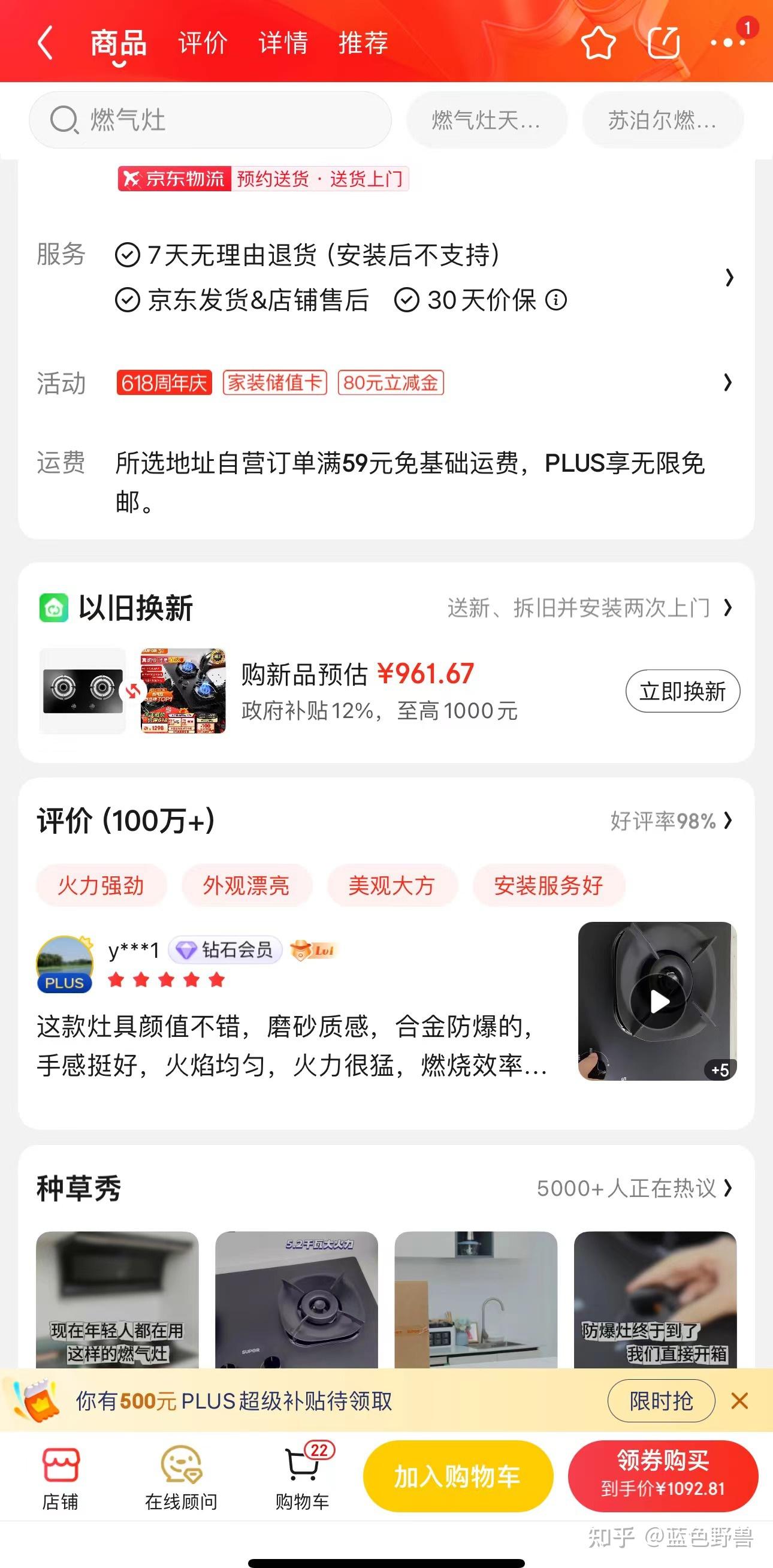Dismiss the PLUS subsidy banner
773x1568 pixels.
(x=739, y=1401)
